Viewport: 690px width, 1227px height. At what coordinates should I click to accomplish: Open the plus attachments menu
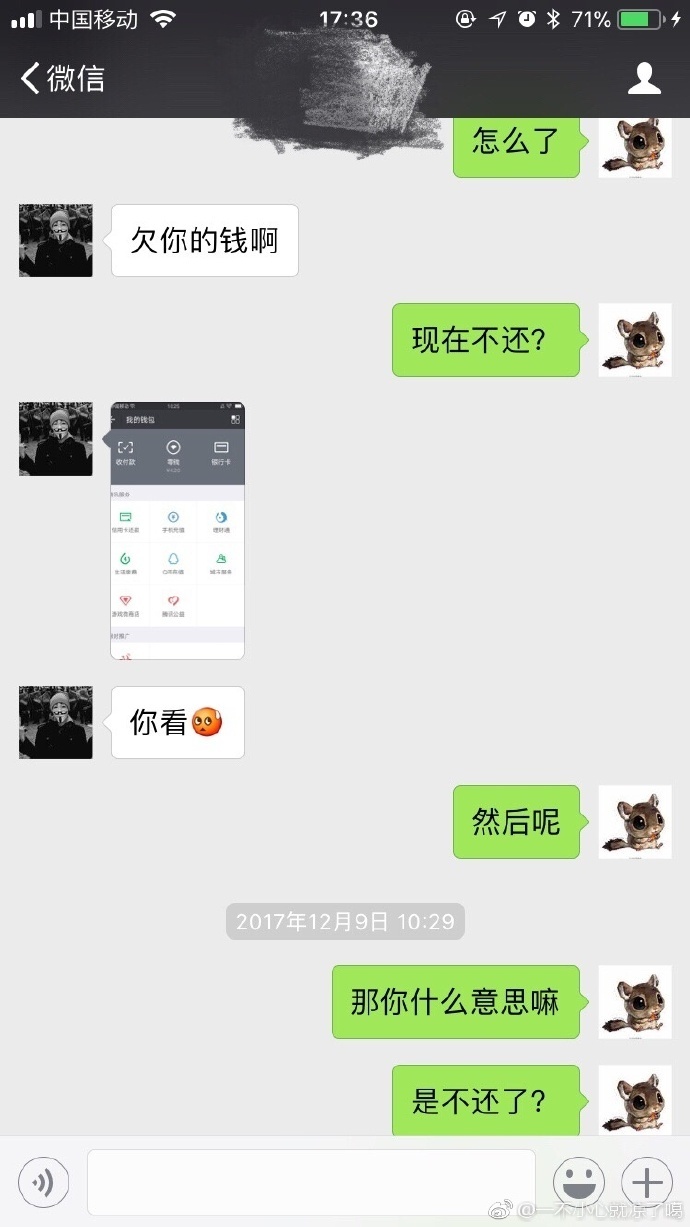647,1184
